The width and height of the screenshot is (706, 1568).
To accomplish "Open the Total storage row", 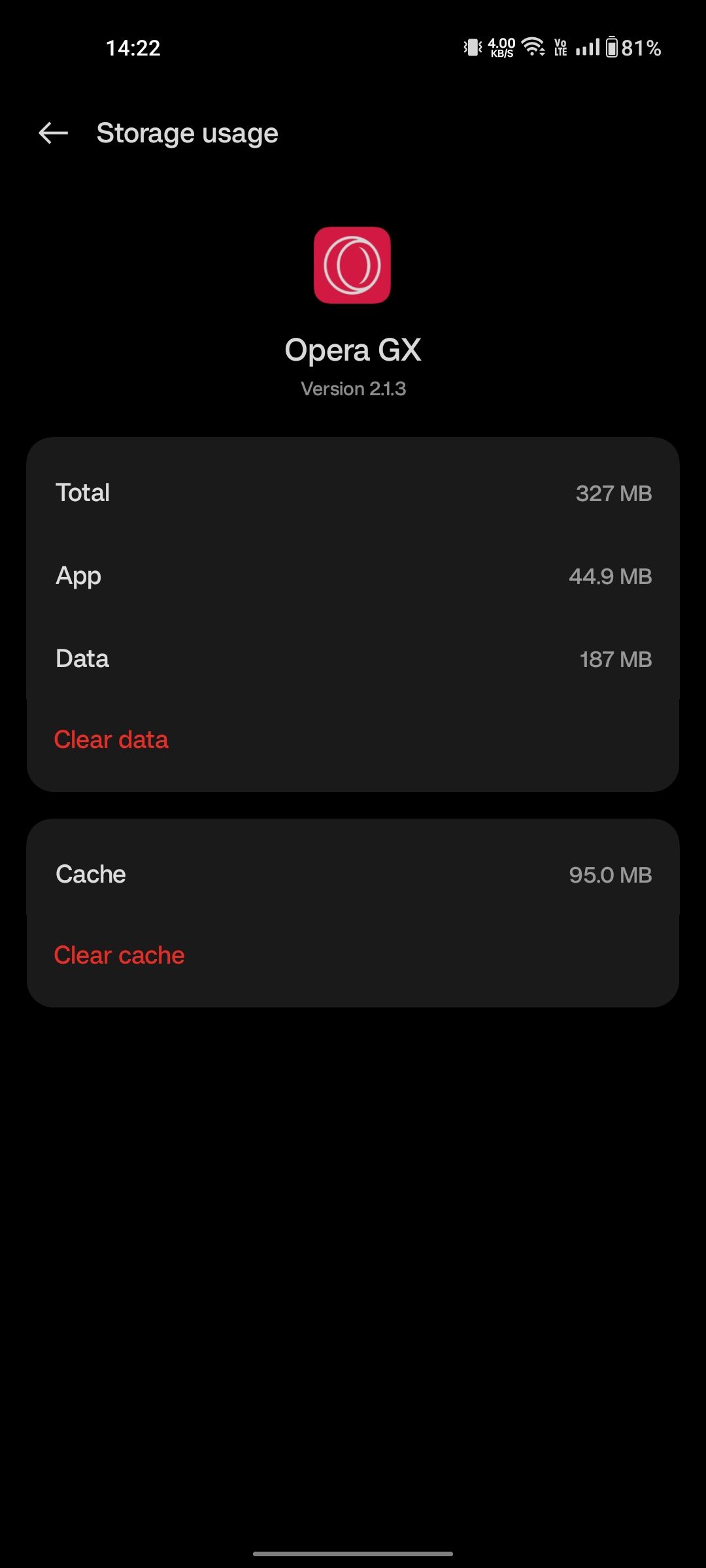I will [x=353, y=493].
